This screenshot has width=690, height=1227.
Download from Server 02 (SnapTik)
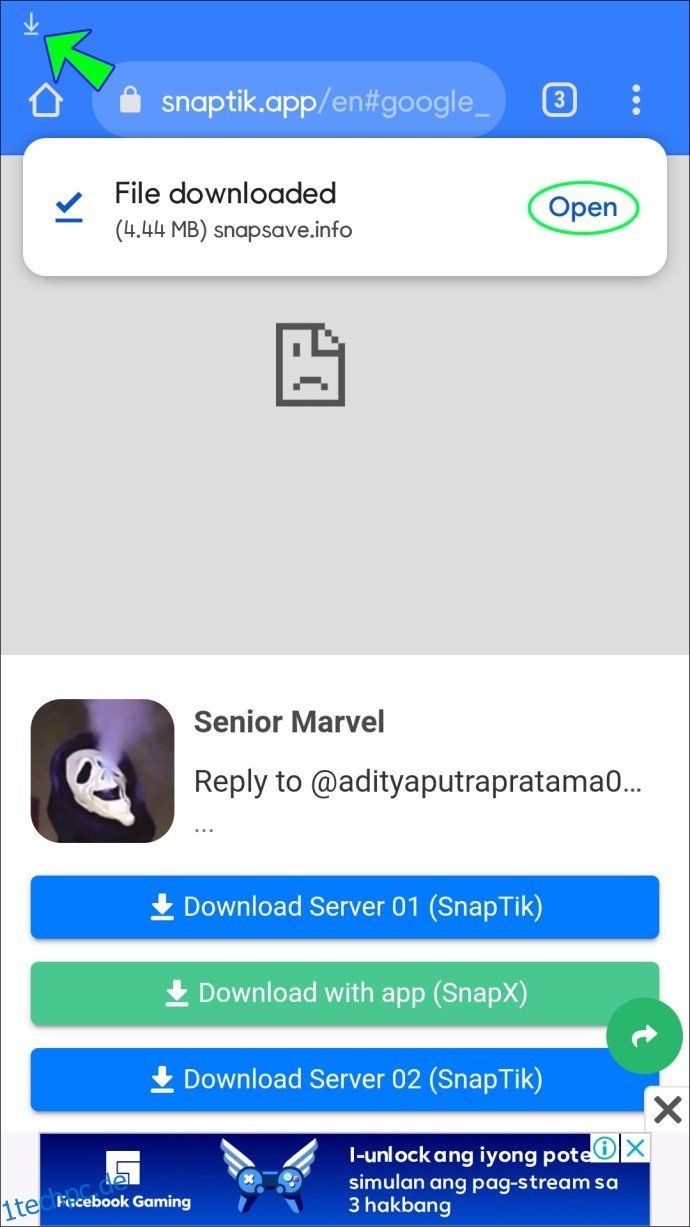pos(345,1079)
